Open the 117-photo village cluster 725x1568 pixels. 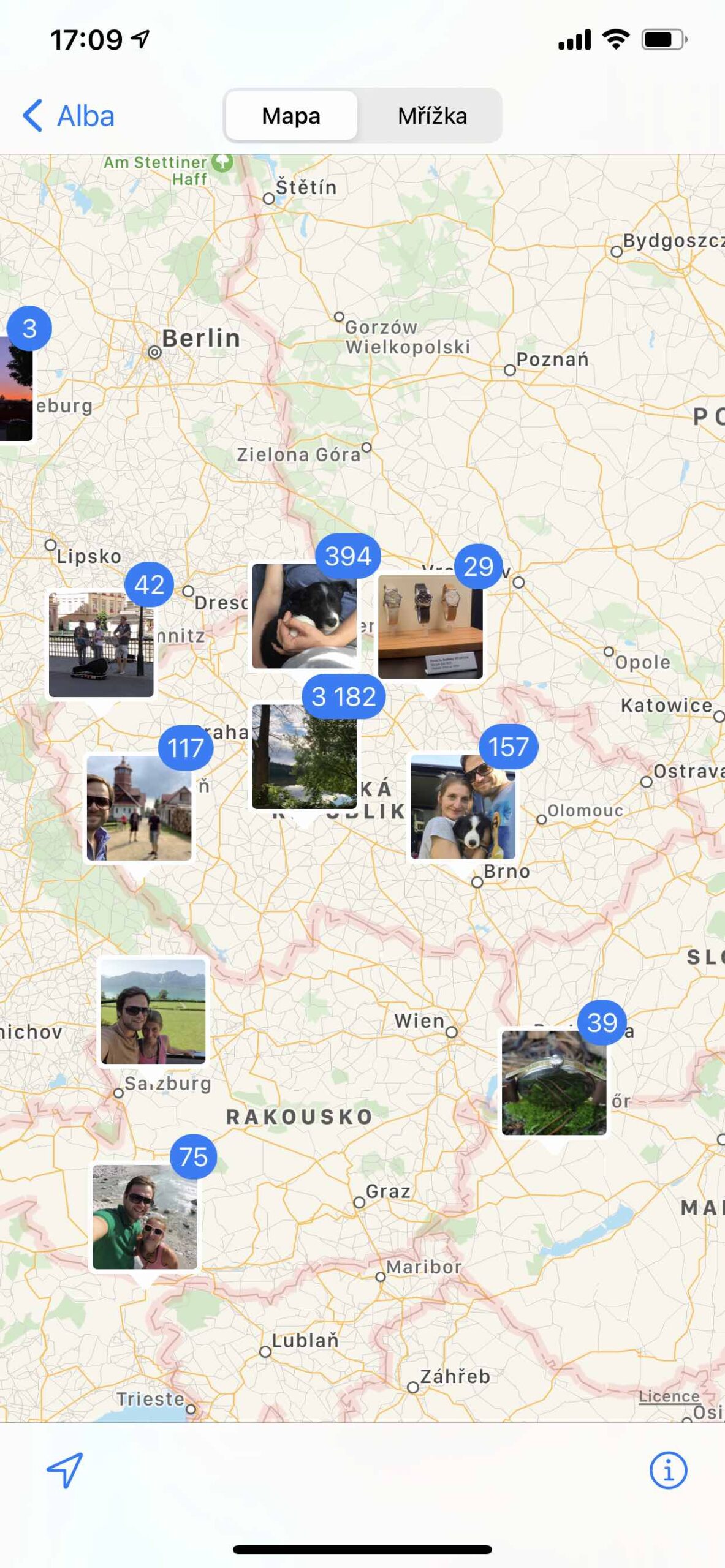pos(139,808)
